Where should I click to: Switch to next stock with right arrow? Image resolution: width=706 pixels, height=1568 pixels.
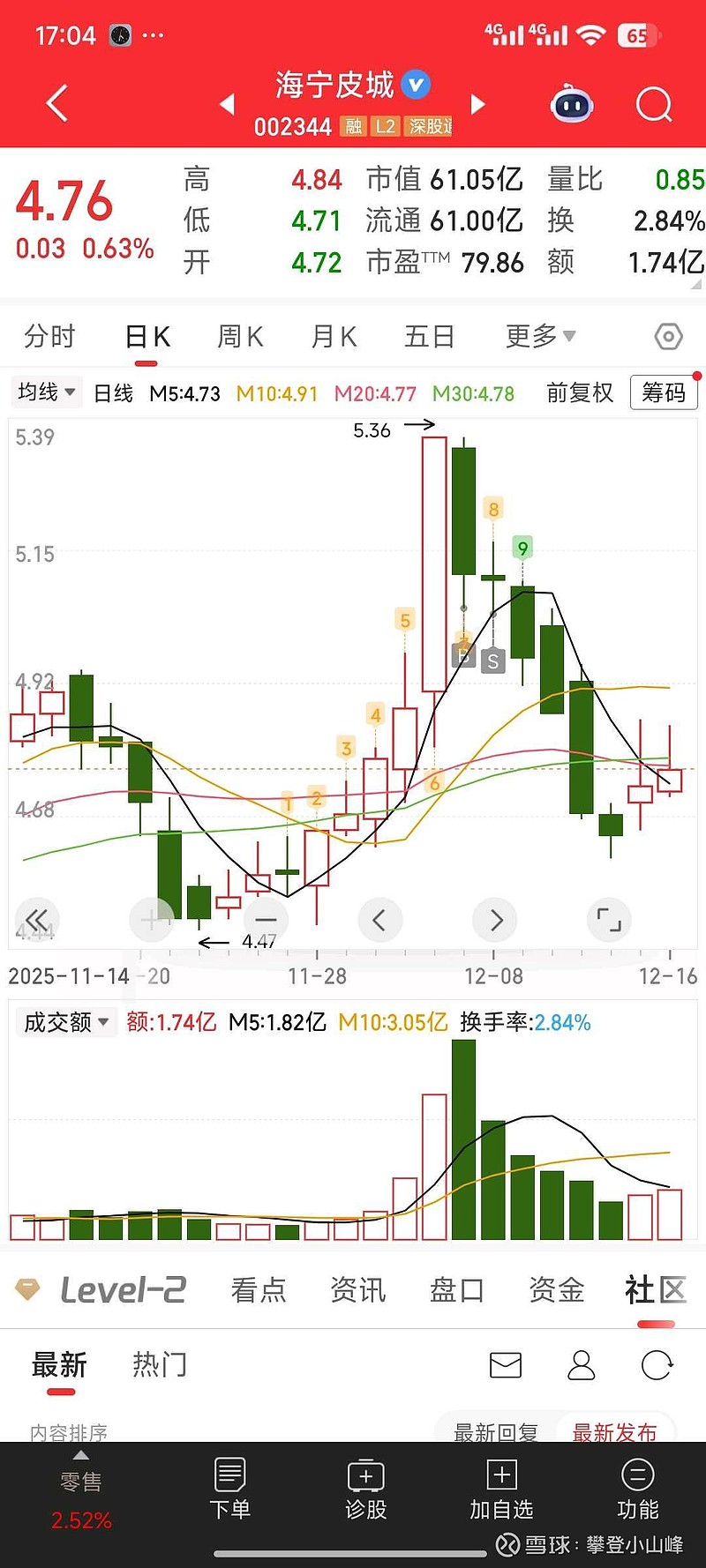click(478, 104)
